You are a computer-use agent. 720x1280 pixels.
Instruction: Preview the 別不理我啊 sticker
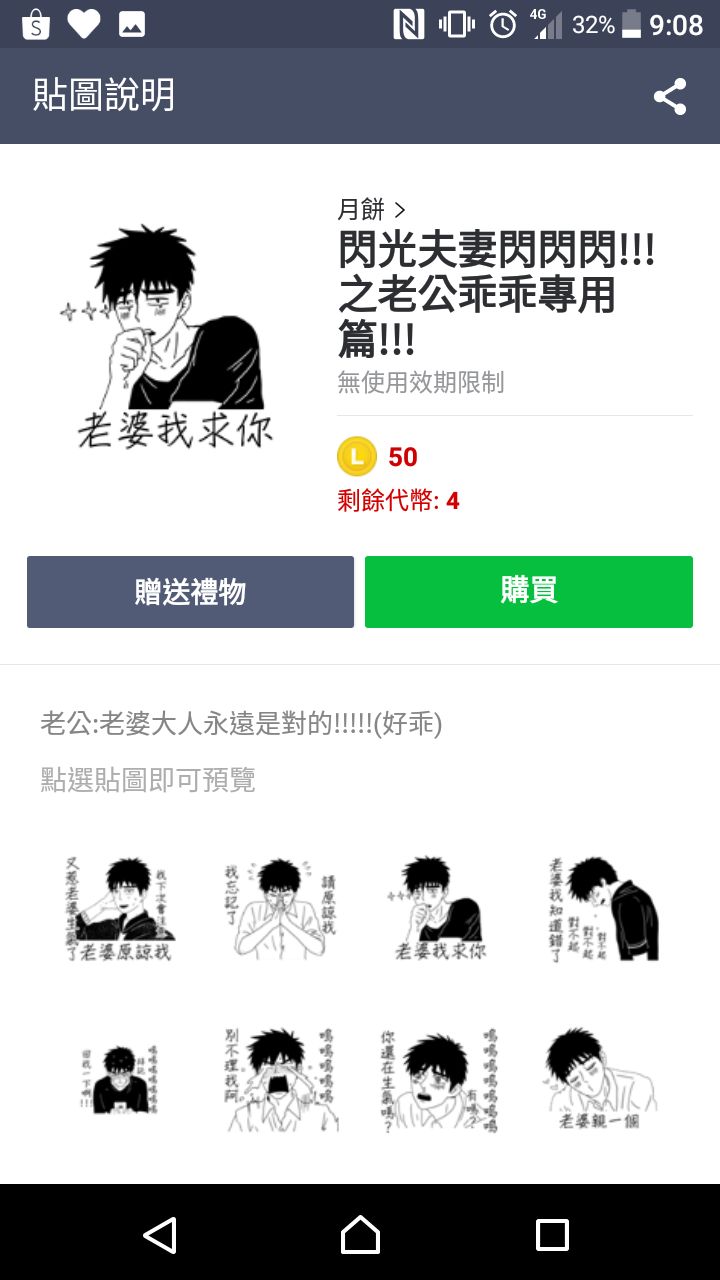click(x=280, y=1079)
